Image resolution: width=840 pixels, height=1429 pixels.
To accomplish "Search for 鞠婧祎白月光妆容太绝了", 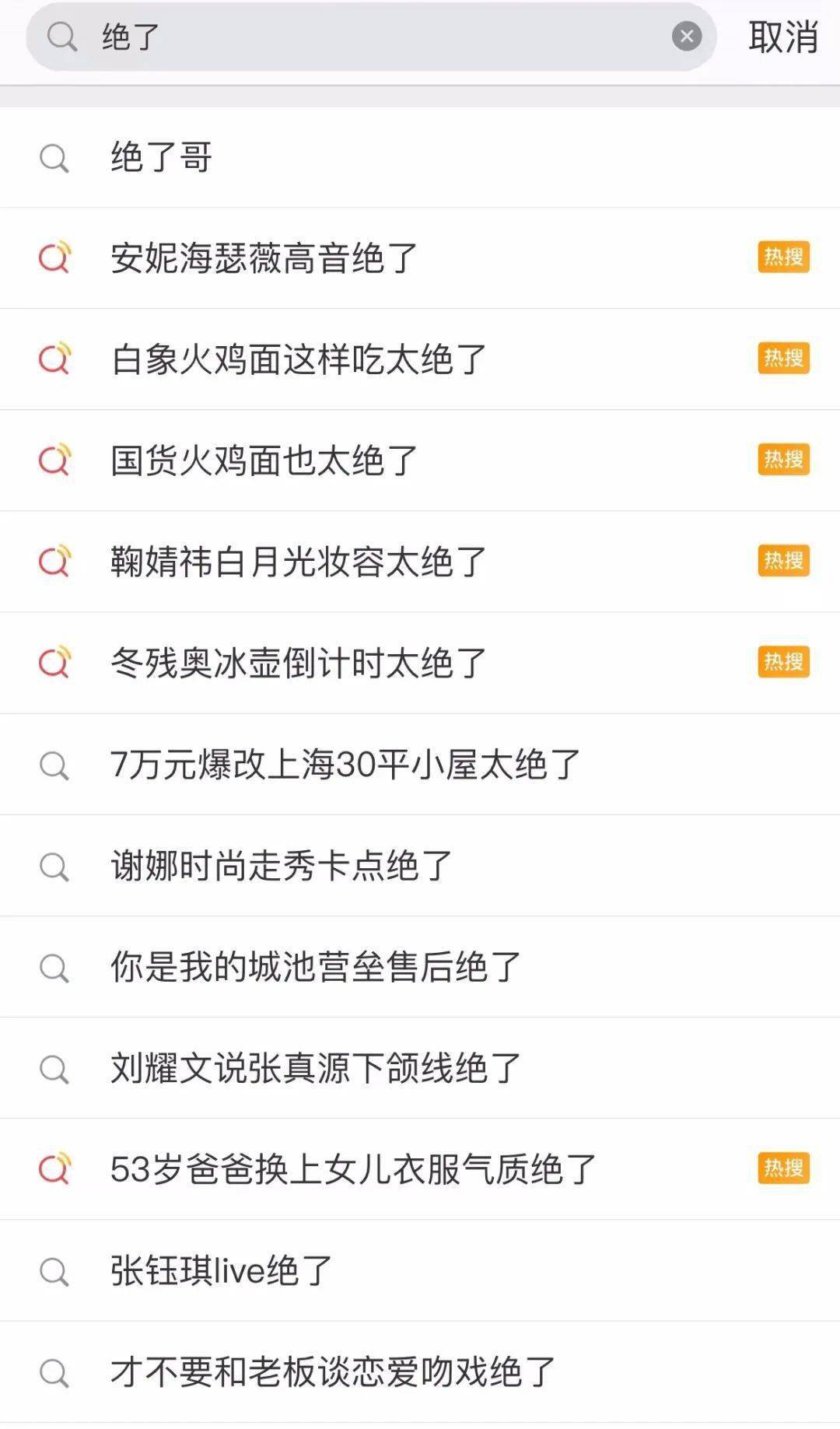I will point(299,562).
